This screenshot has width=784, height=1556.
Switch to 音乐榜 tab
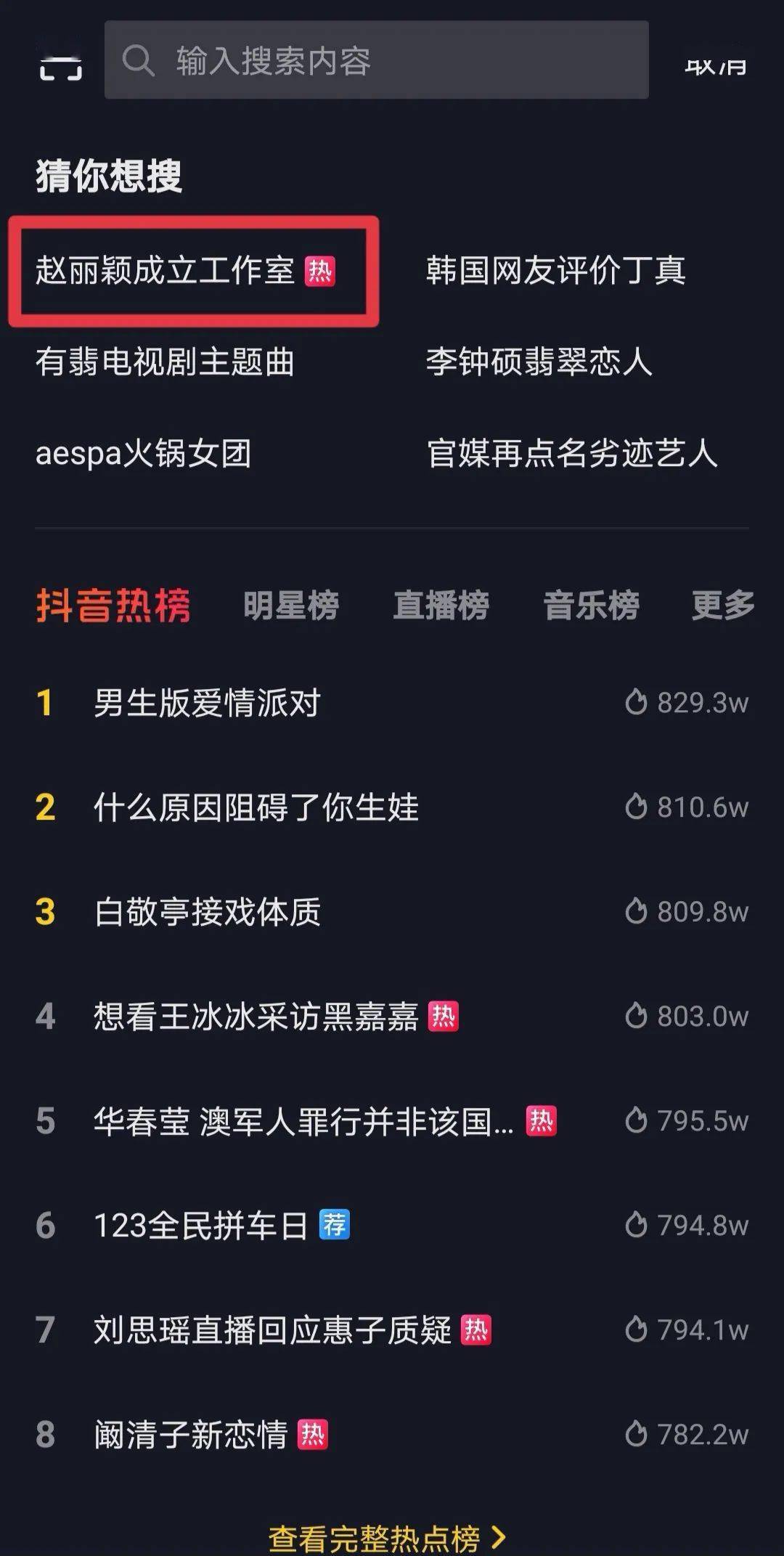(x=591, y=605)
